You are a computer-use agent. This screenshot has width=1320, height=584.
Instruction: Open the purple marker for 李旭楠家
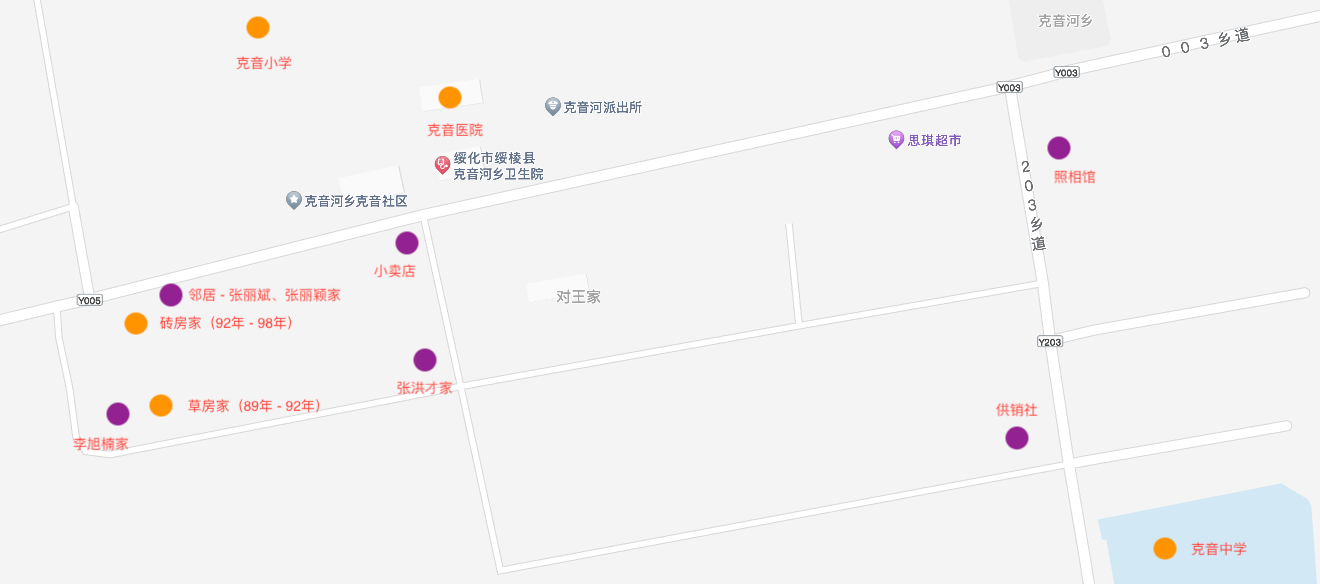118,414
